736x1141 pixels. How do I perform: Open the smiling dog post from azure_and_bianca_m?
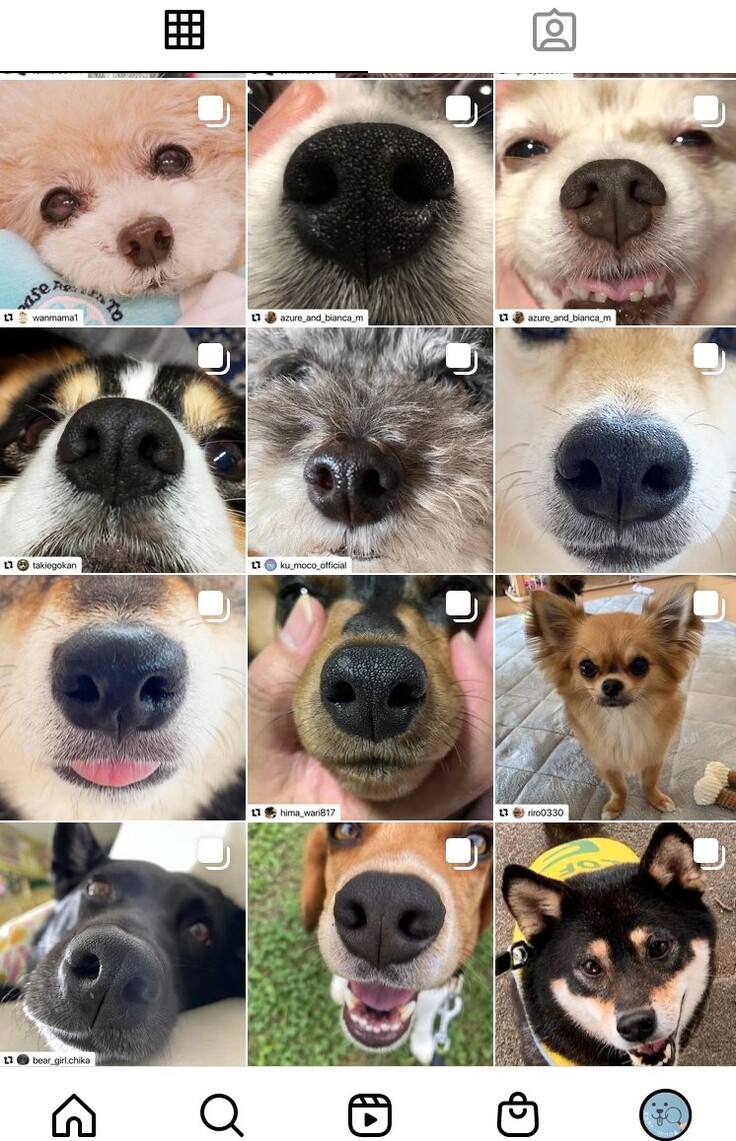click(615, 200)
